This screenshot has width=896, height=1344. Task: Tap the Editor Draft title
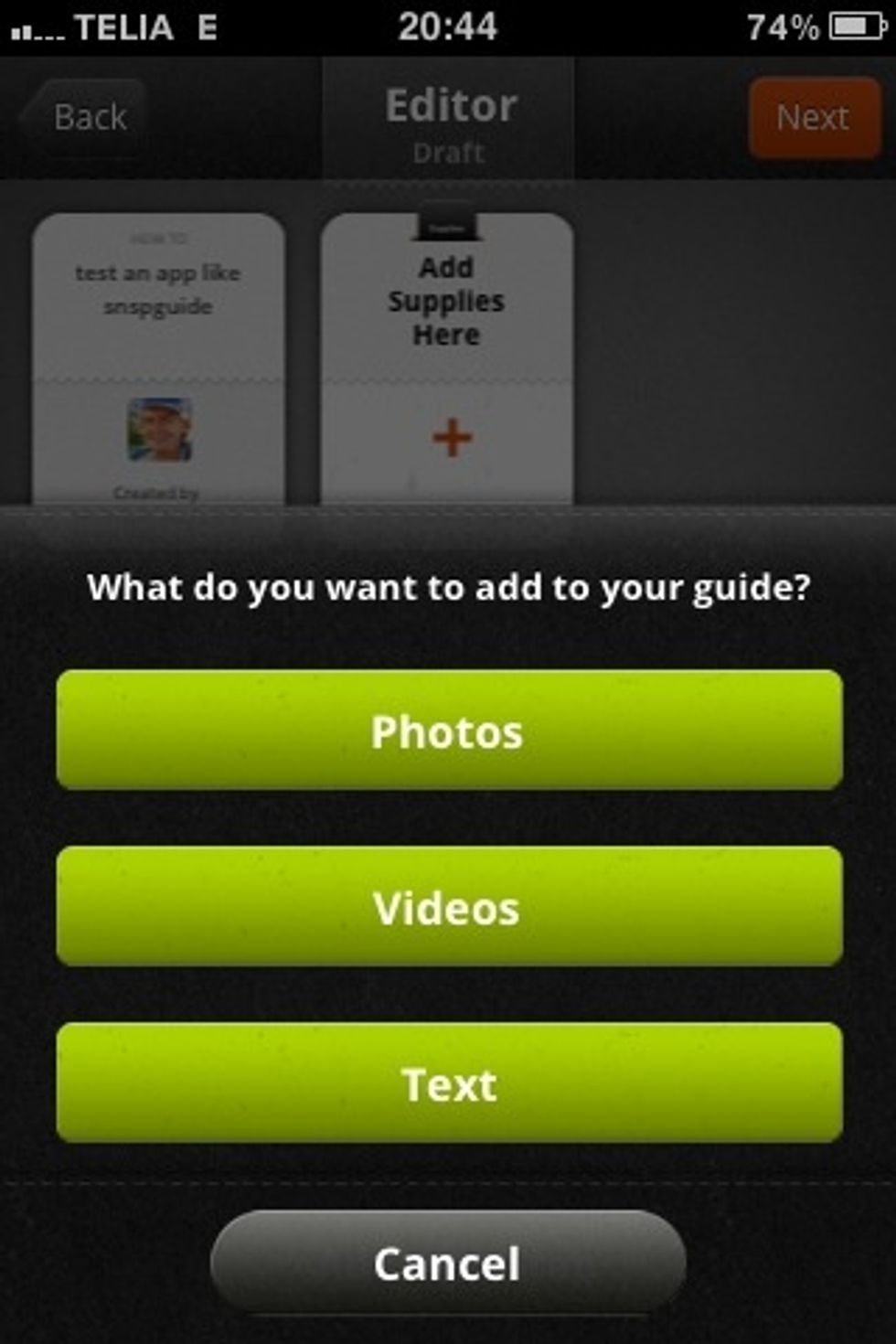[448, 119]
